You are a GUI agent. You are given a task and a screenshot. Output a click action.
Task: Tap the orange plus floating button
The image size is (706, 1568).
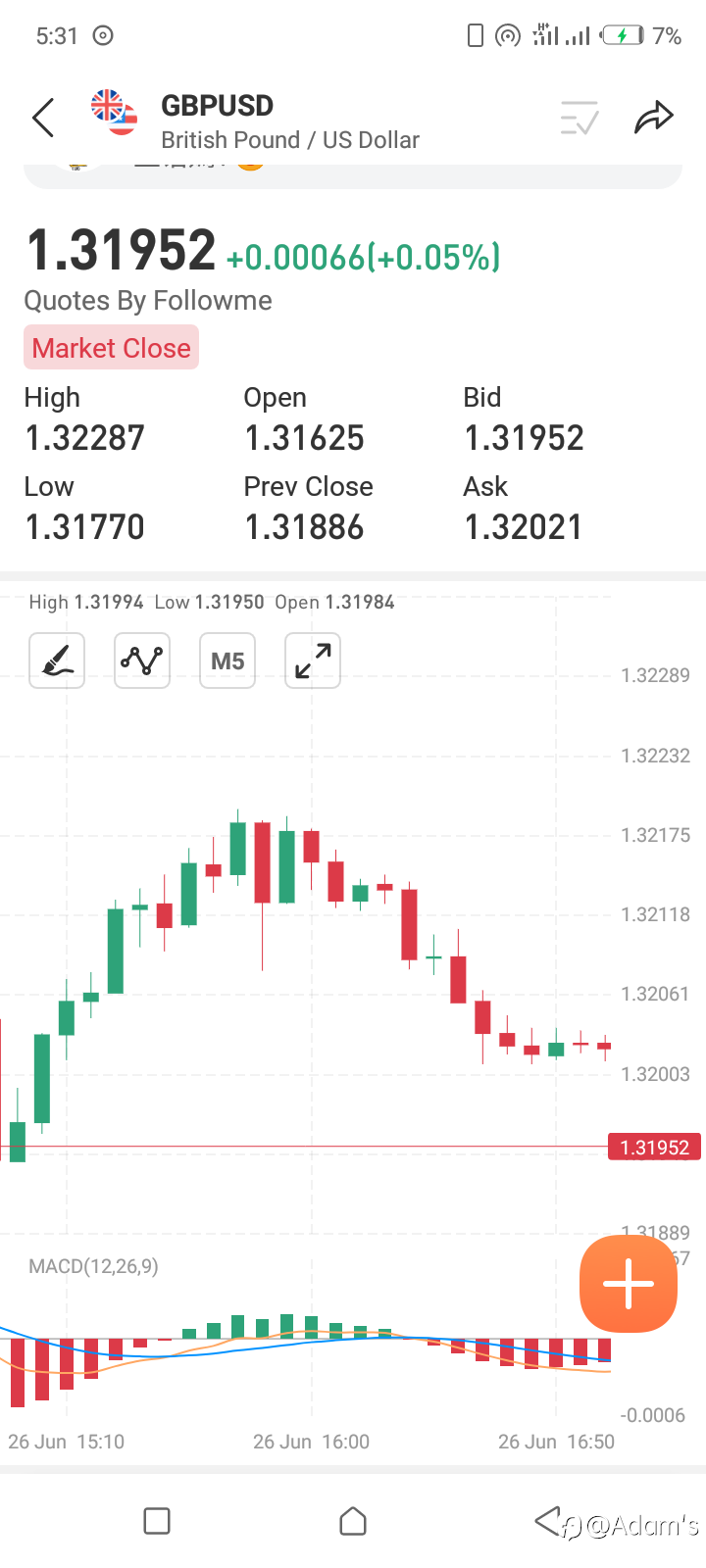point(629,1284)
